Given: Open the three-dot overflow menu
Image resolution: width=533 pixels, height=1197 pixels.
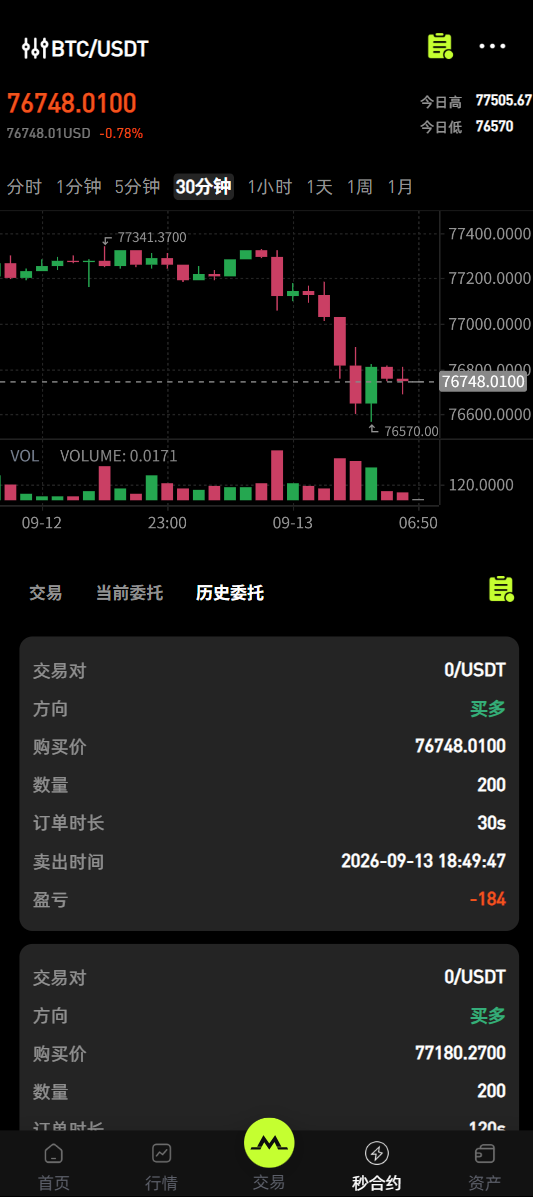Looking at the screenshot, I should click(493, 47).
